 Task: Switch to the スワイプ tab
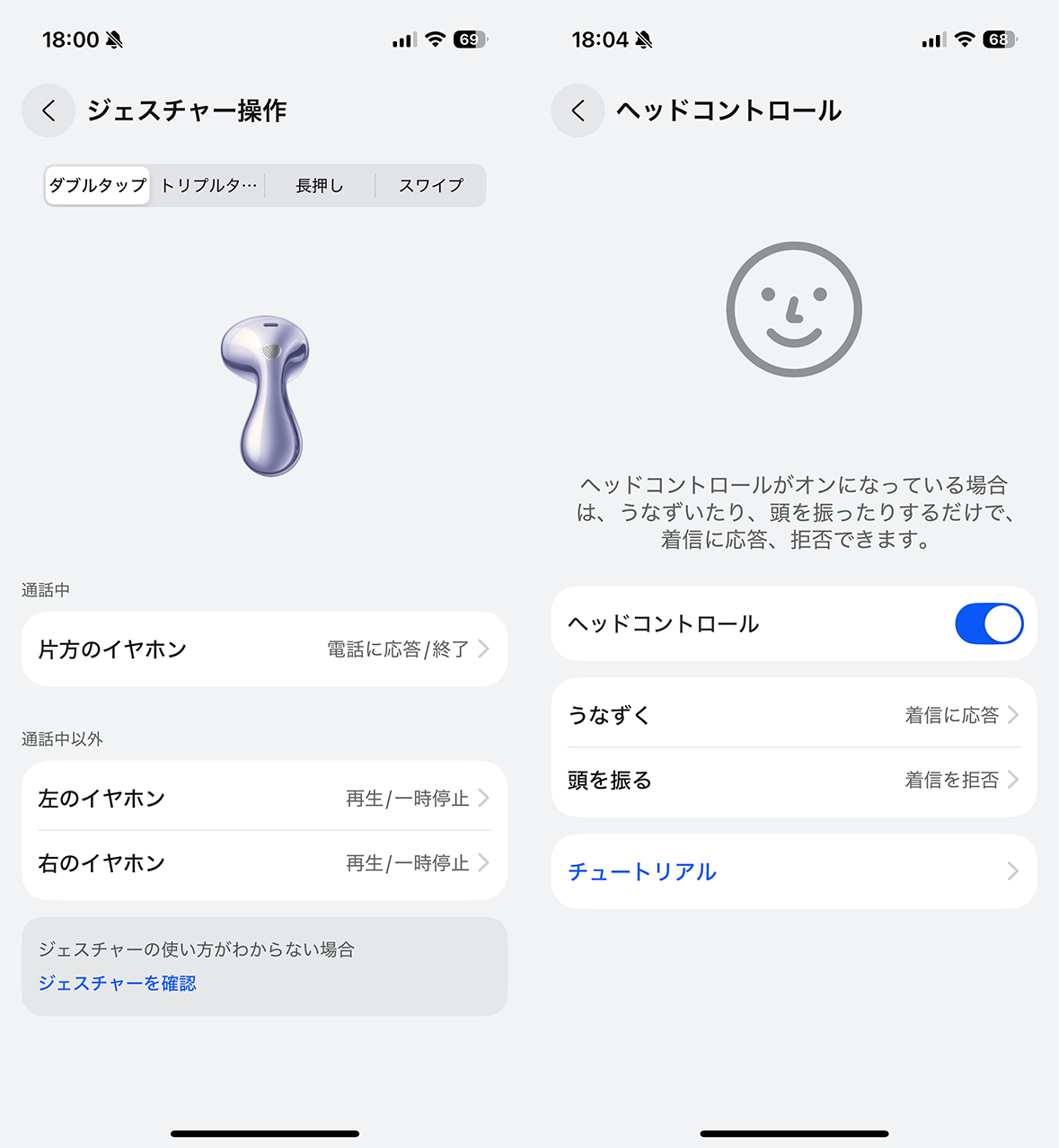(431, 186)
